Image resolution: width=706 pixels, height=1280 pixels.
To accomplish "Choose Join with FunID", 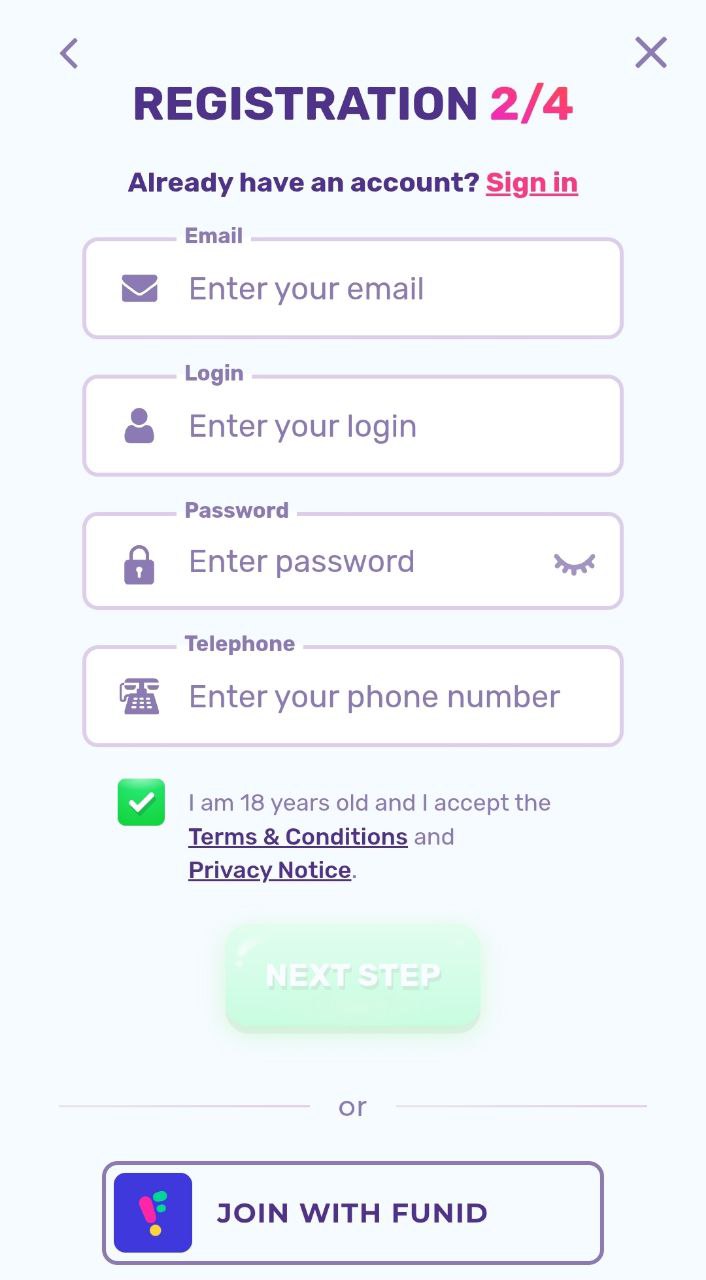I will point(353,1213).
